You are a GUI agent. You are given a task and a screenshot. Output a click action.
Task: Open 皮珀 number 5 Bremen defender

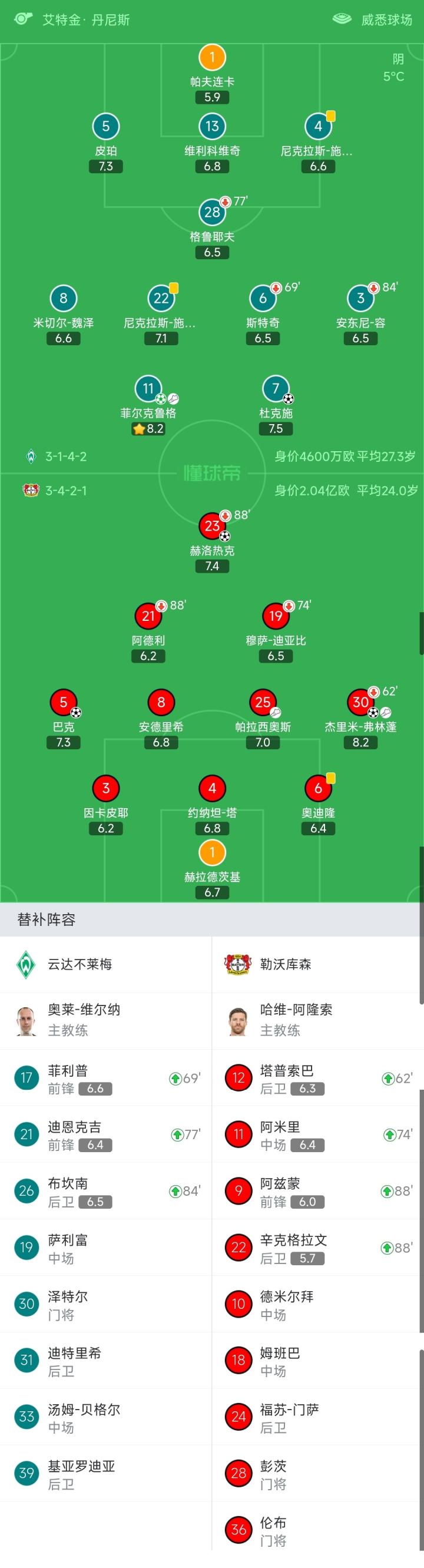106,143
